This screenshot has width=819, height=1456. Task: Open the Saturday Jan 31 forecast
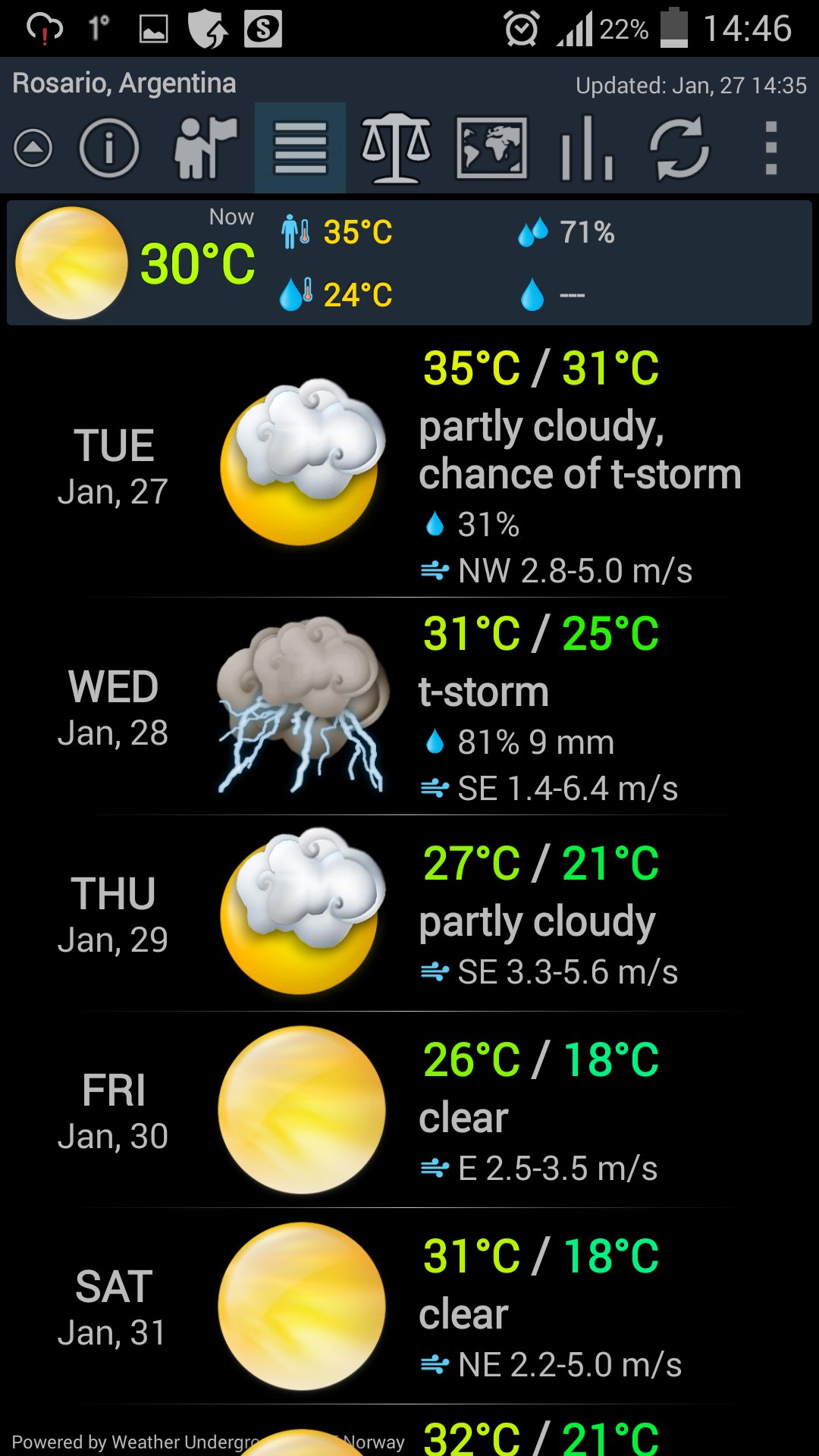click(x=409, y=1307)
